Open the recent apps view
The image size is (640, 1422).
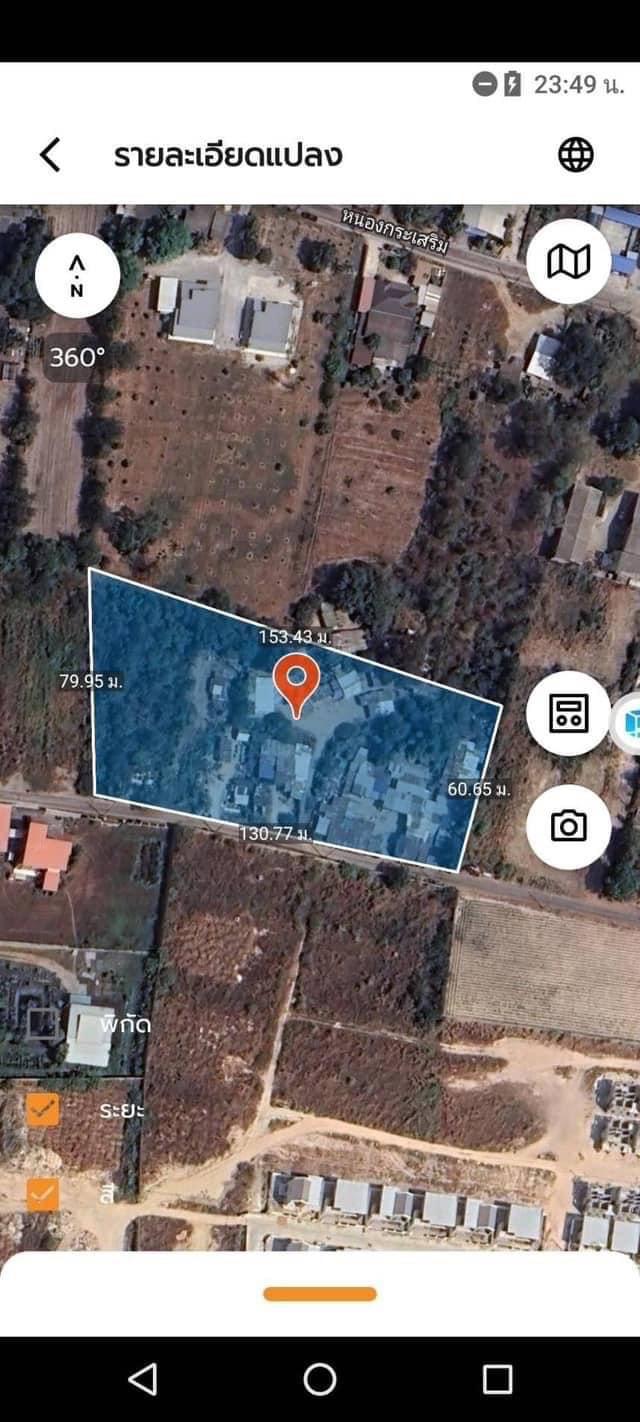497,1379
